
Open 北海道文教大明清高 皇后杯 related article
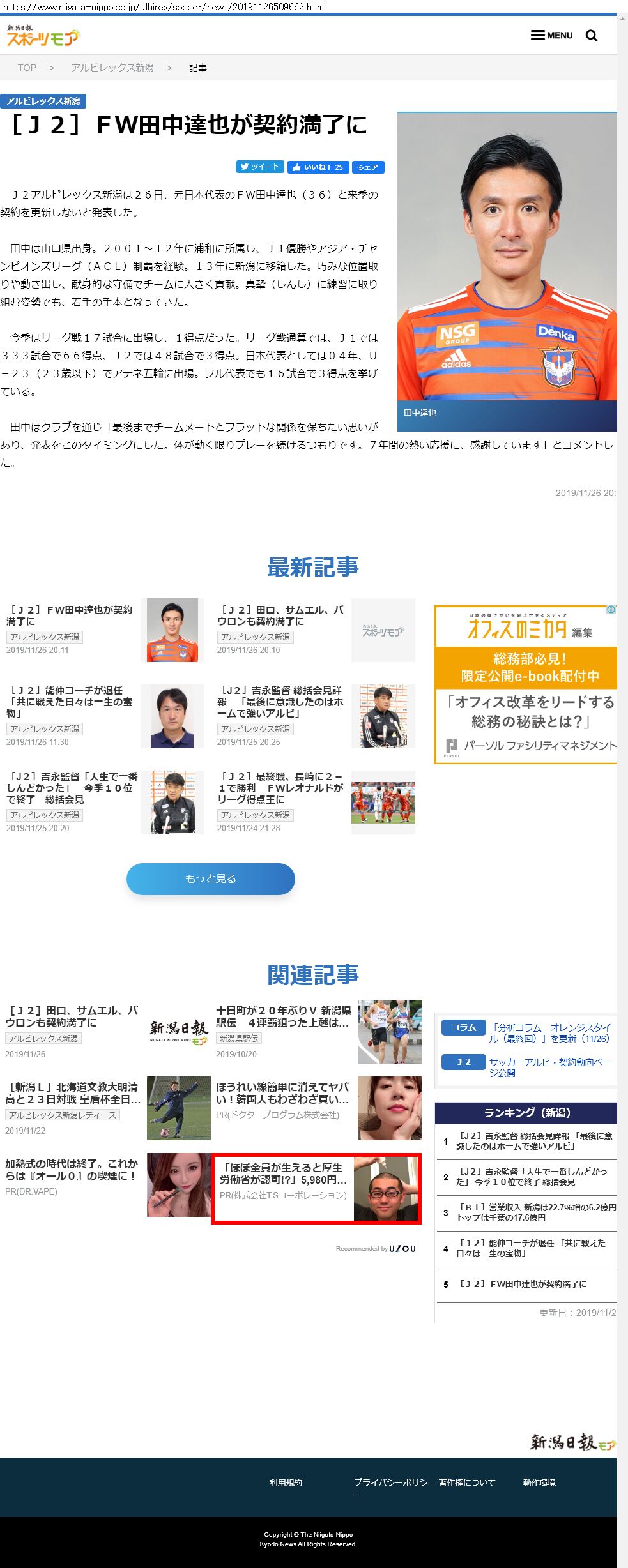point(73,1093)
